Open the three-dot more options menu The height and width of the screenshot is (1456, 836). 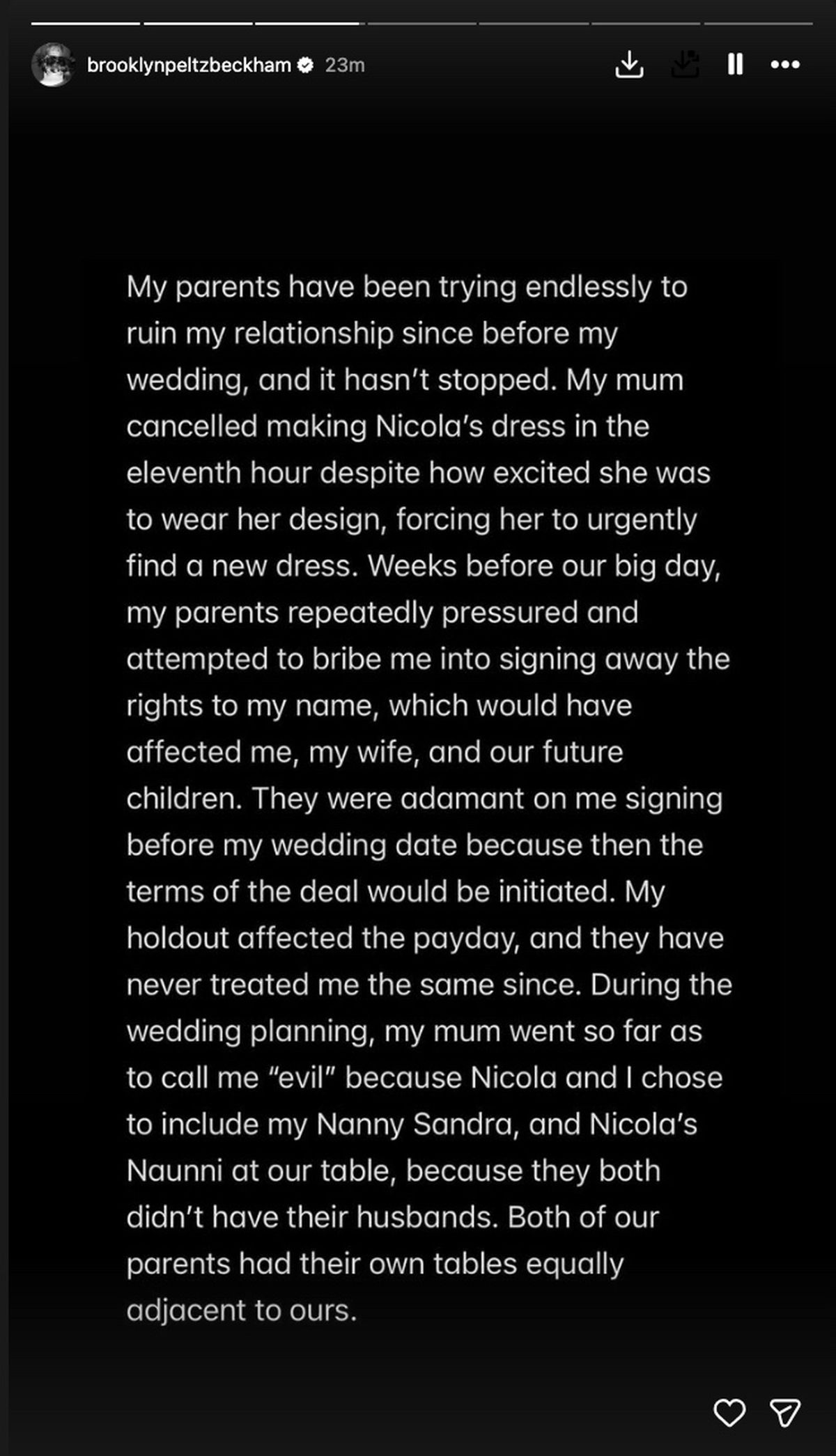pyautogui.click(x=785, y=65)
